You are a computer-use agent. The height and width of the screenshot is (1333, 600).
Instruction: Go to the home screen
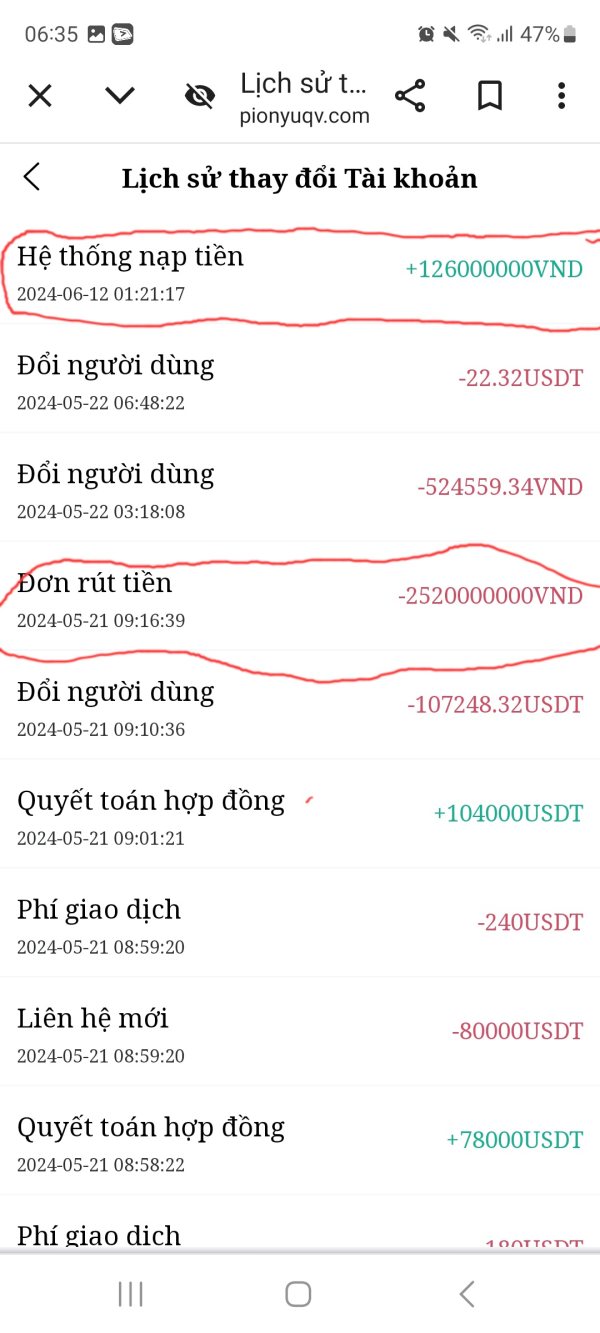(x=298, y=1294)
